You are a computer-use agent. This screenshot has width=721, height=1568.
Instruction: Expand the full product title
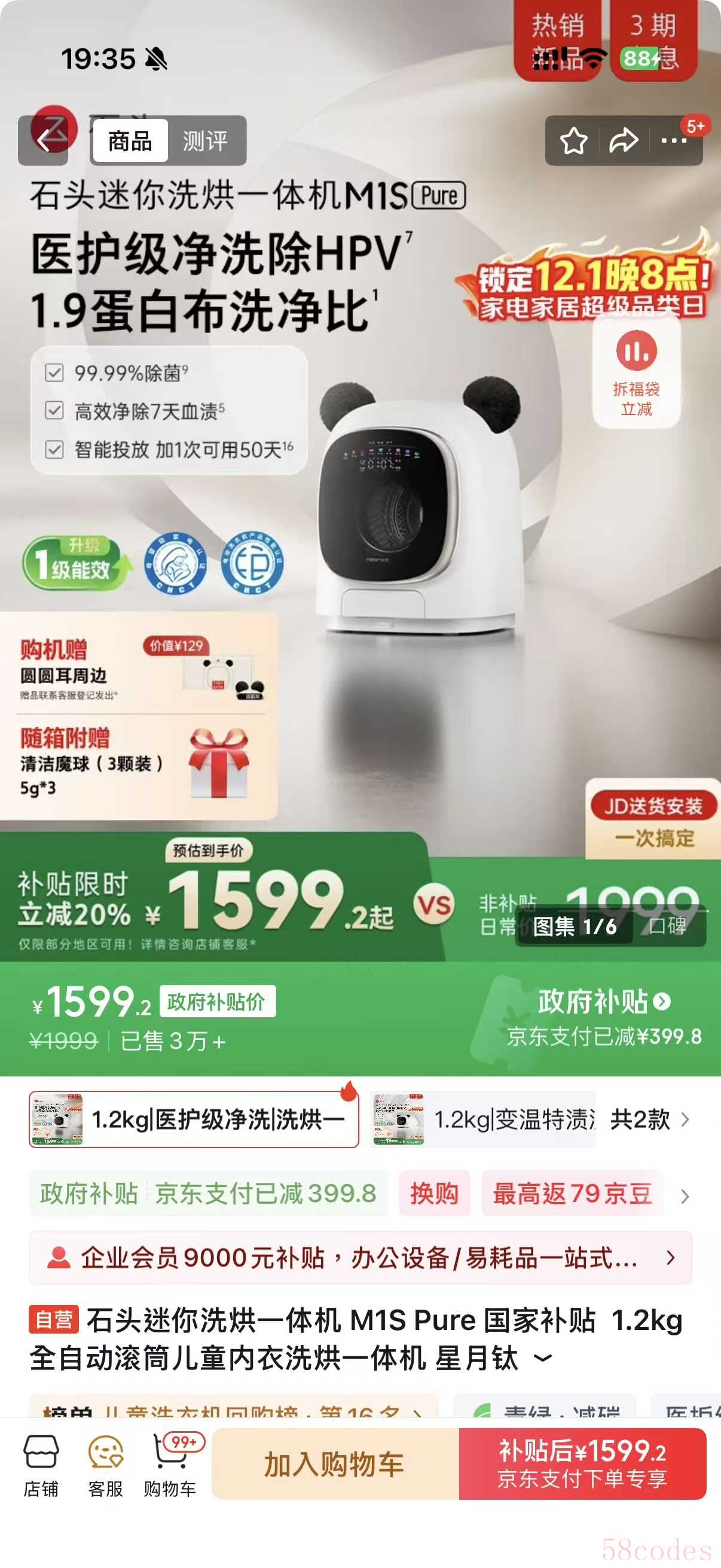click(x=543, y=1357)
